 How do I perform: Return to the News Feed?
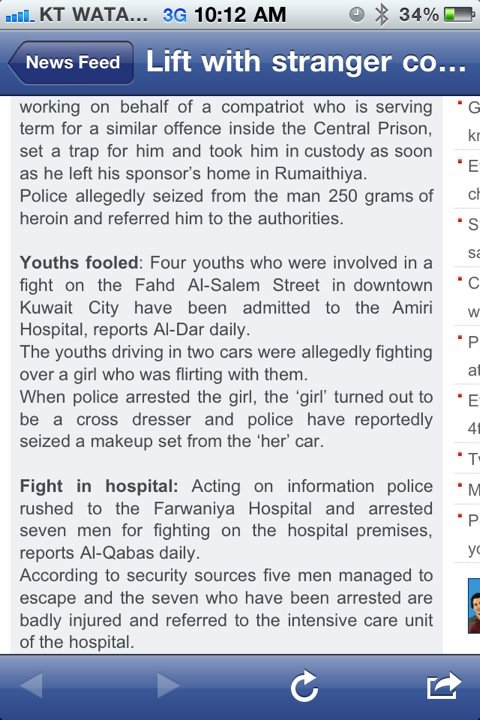(71, 63)
